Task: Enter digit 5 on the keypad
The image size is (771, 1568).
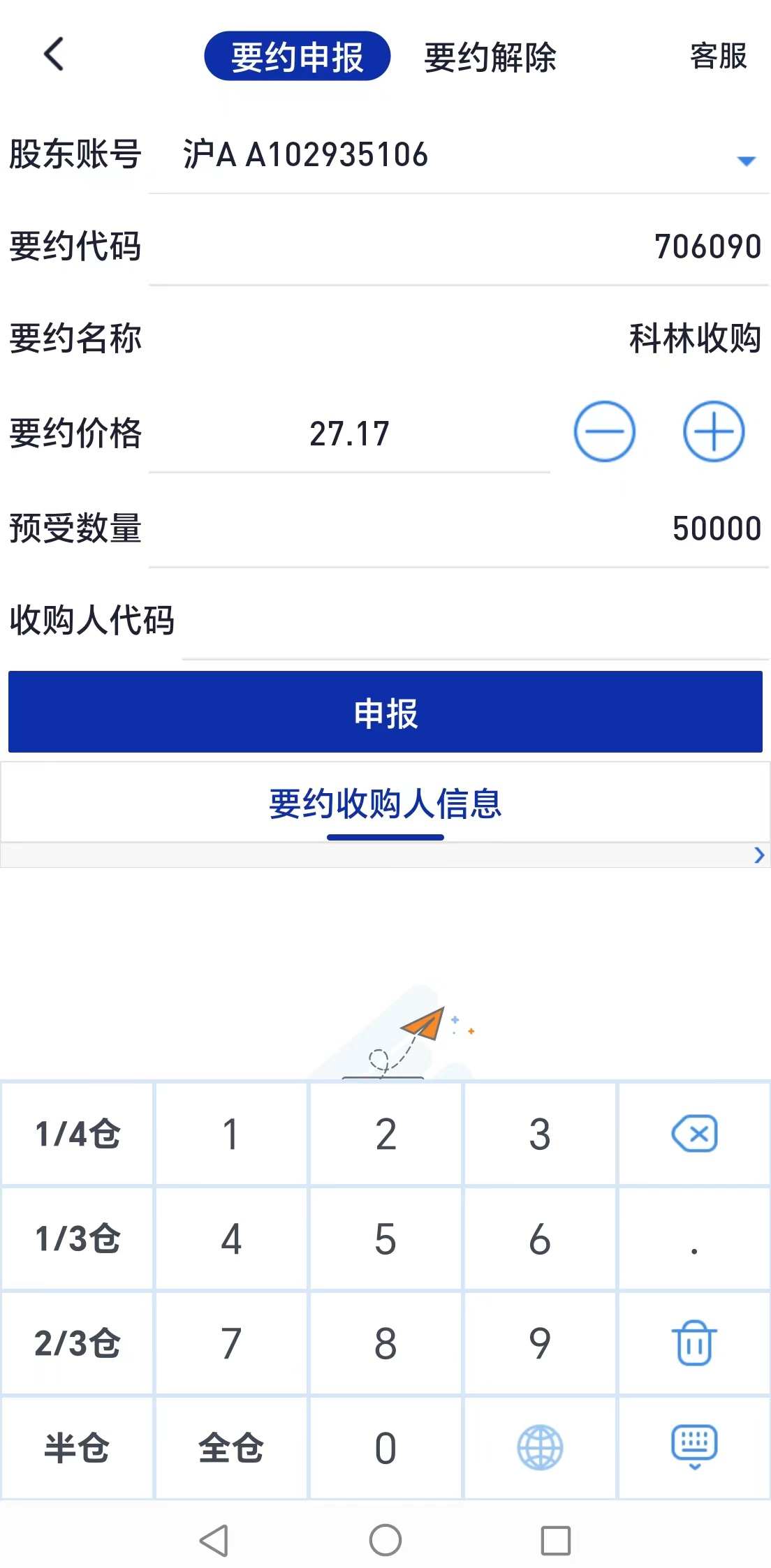Action: click(385, 1238)
